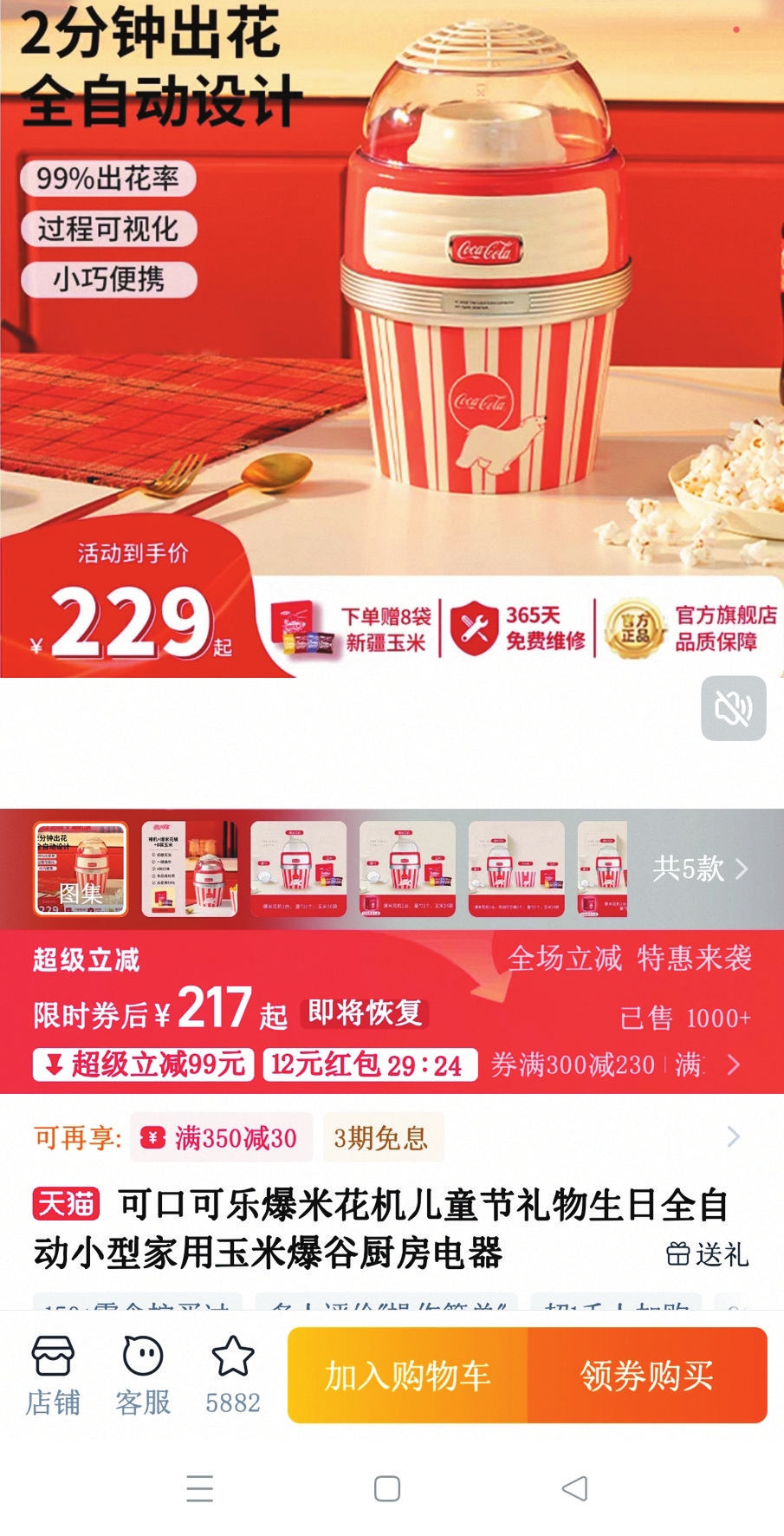Select the second product variant thumbnail

[190, 869]
